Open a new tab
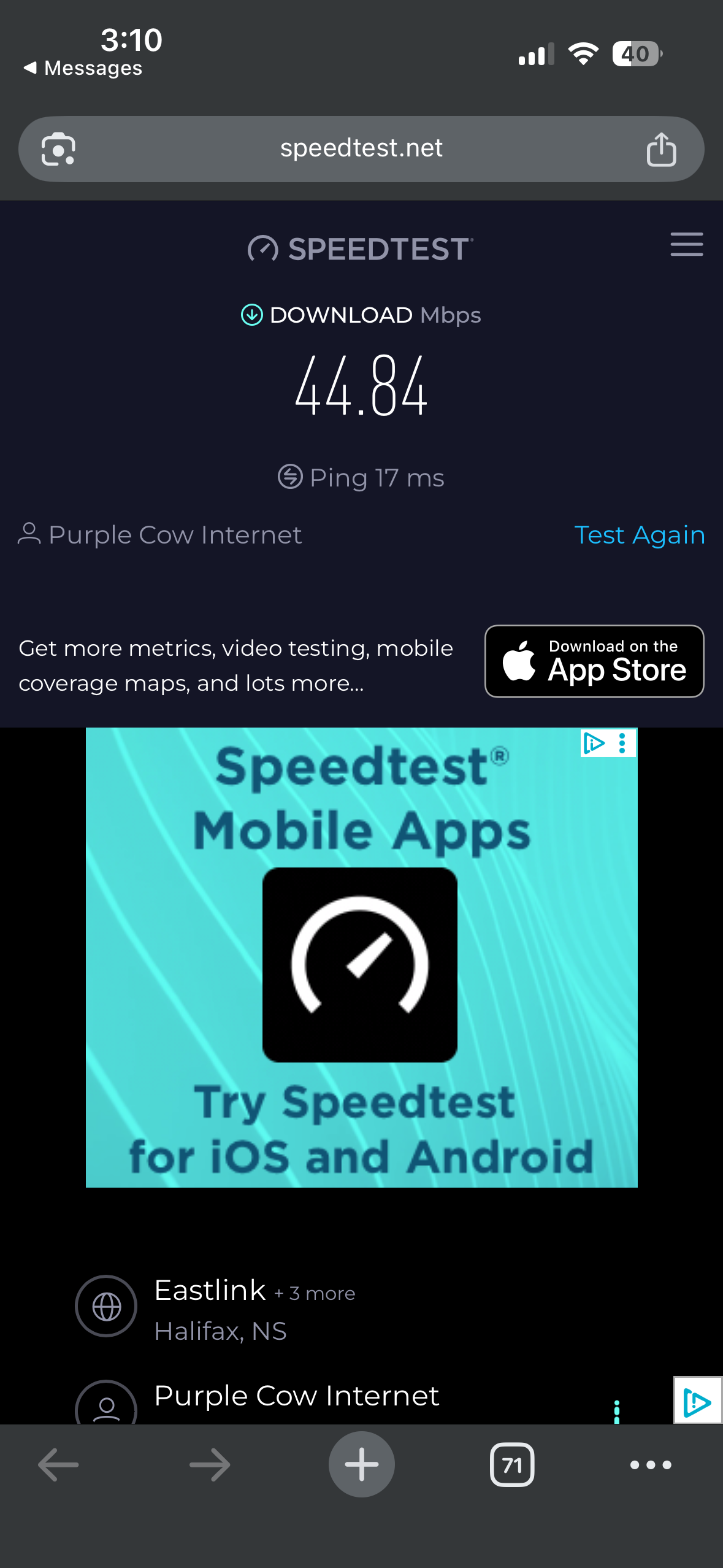The image size is (723, 1568). pos(361,1465)
